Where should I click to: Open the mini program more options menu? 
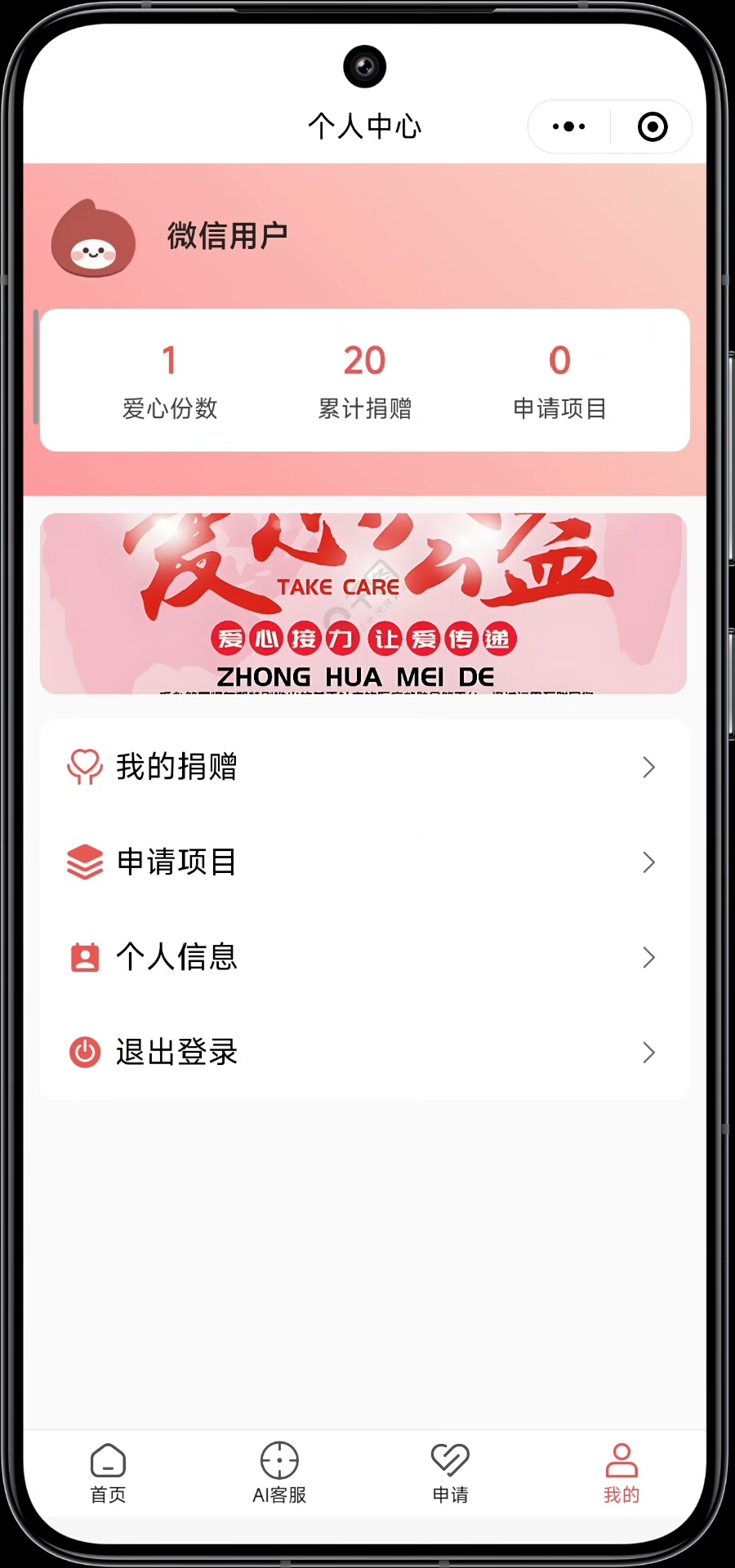pos(569,127)
